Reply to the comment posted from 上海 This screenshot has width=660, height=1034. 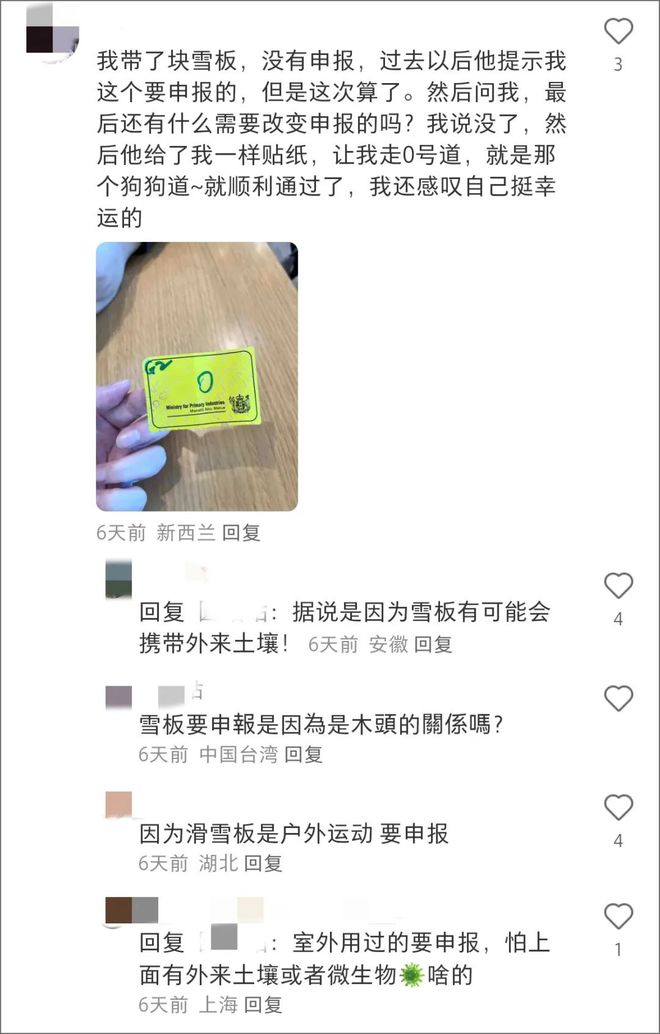tap(264, 1003)
